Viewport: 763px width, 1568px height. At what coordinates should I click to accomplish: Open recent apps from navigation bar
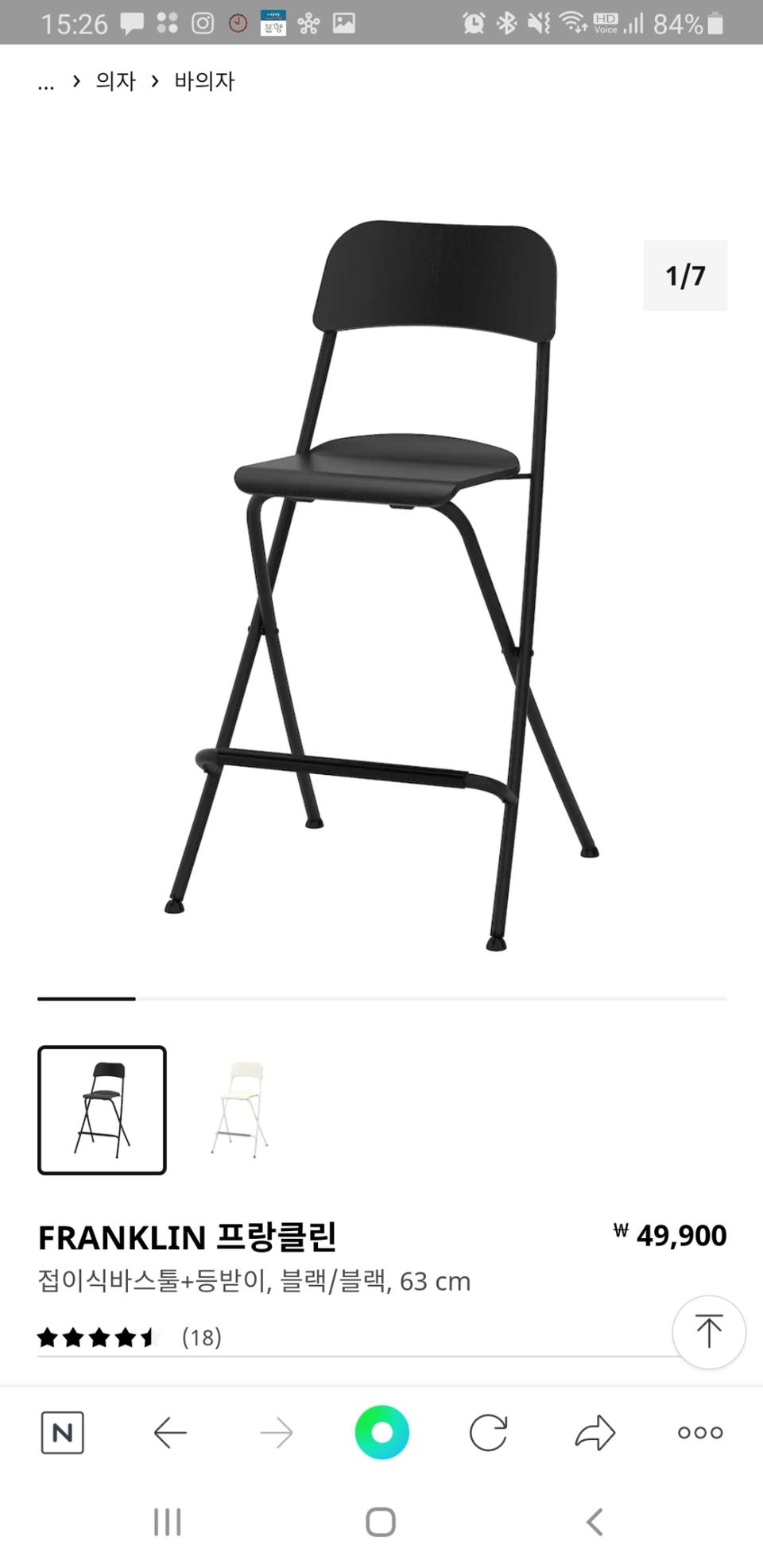coord(167,1523)
